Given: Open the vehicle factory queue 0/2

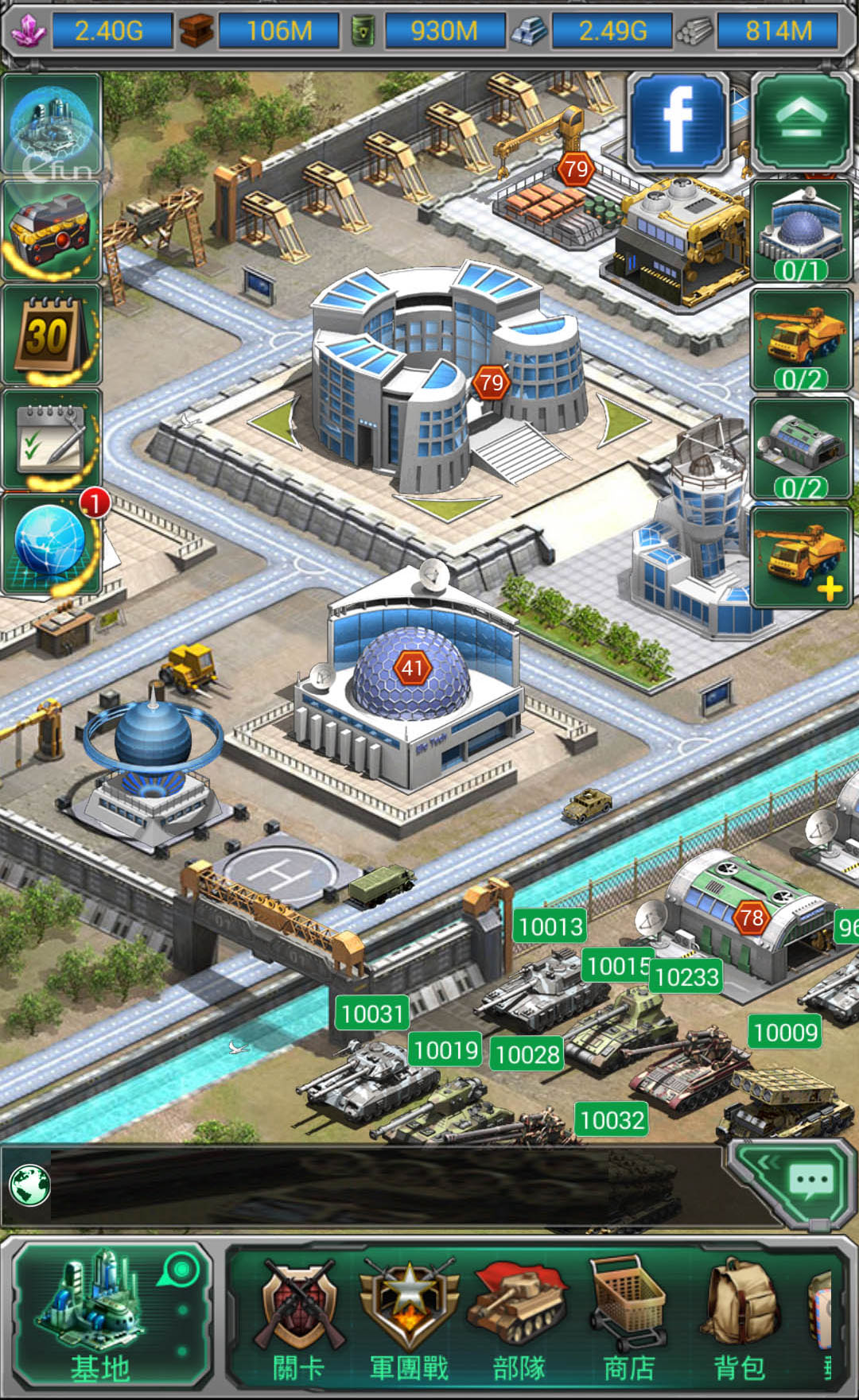Looking at the screenshot, I should coord(801,449).
